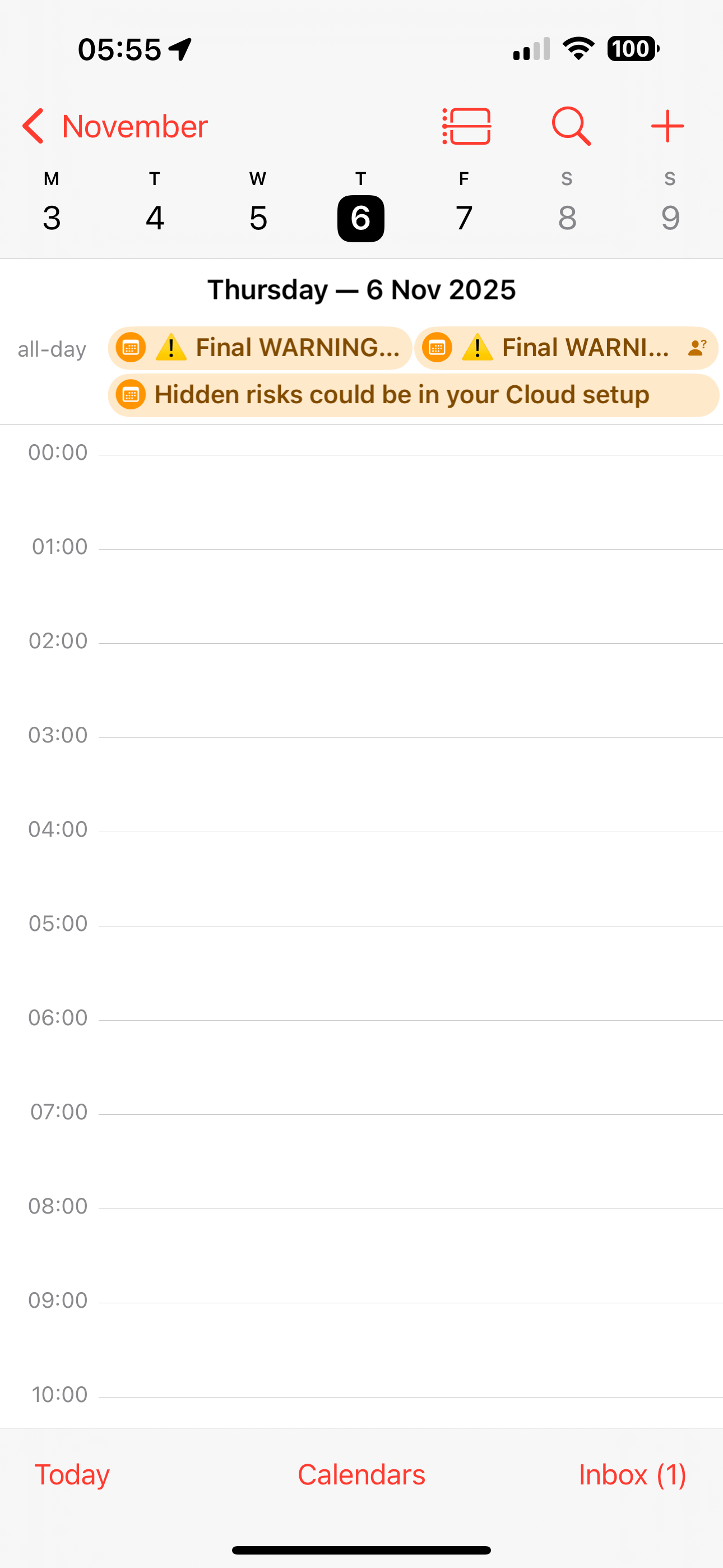
Task: Open Hidden risks Cloud setup event
Action: pyautogui.click(x=413, y=395)
